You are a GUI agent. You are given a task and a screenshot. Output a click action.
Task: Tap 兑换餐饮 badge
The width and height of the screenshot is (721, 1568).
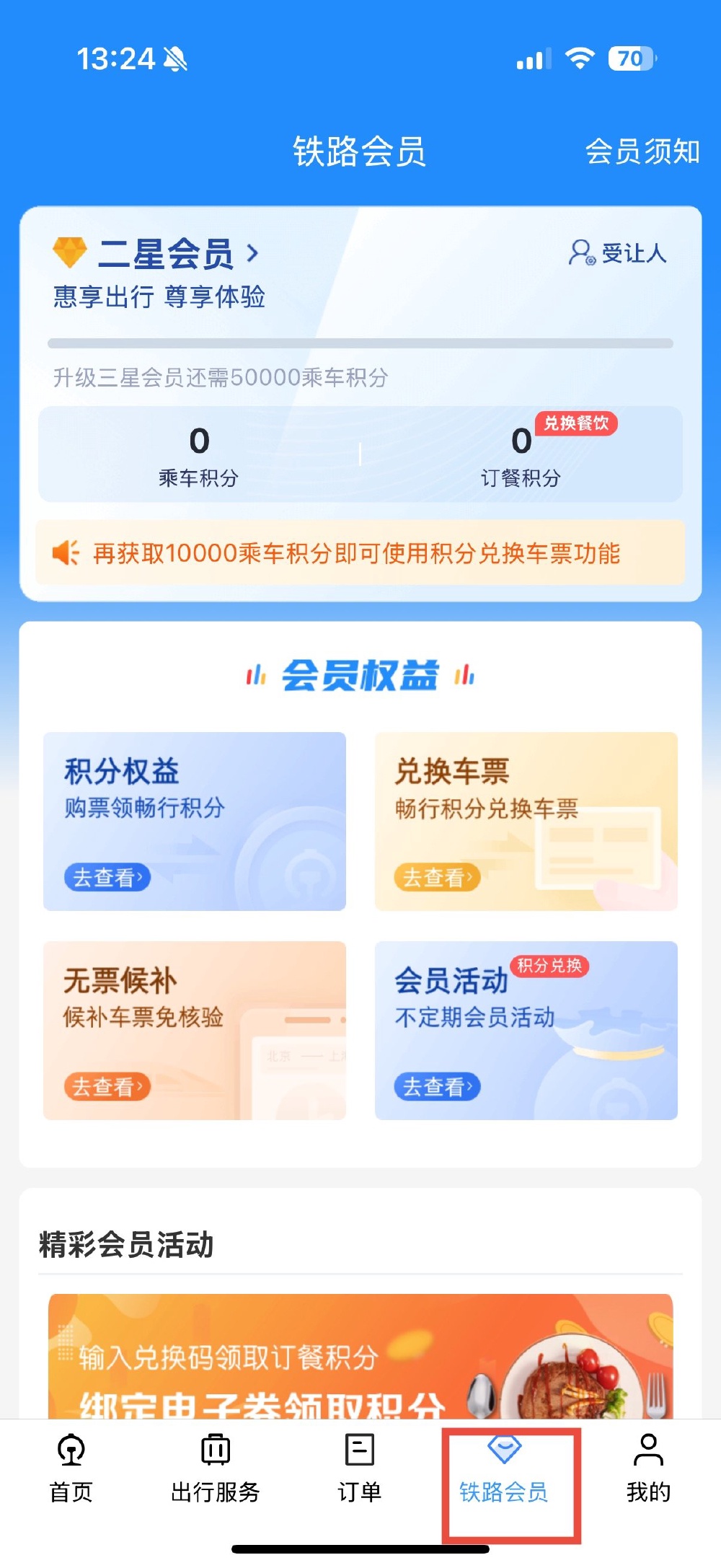575,423
